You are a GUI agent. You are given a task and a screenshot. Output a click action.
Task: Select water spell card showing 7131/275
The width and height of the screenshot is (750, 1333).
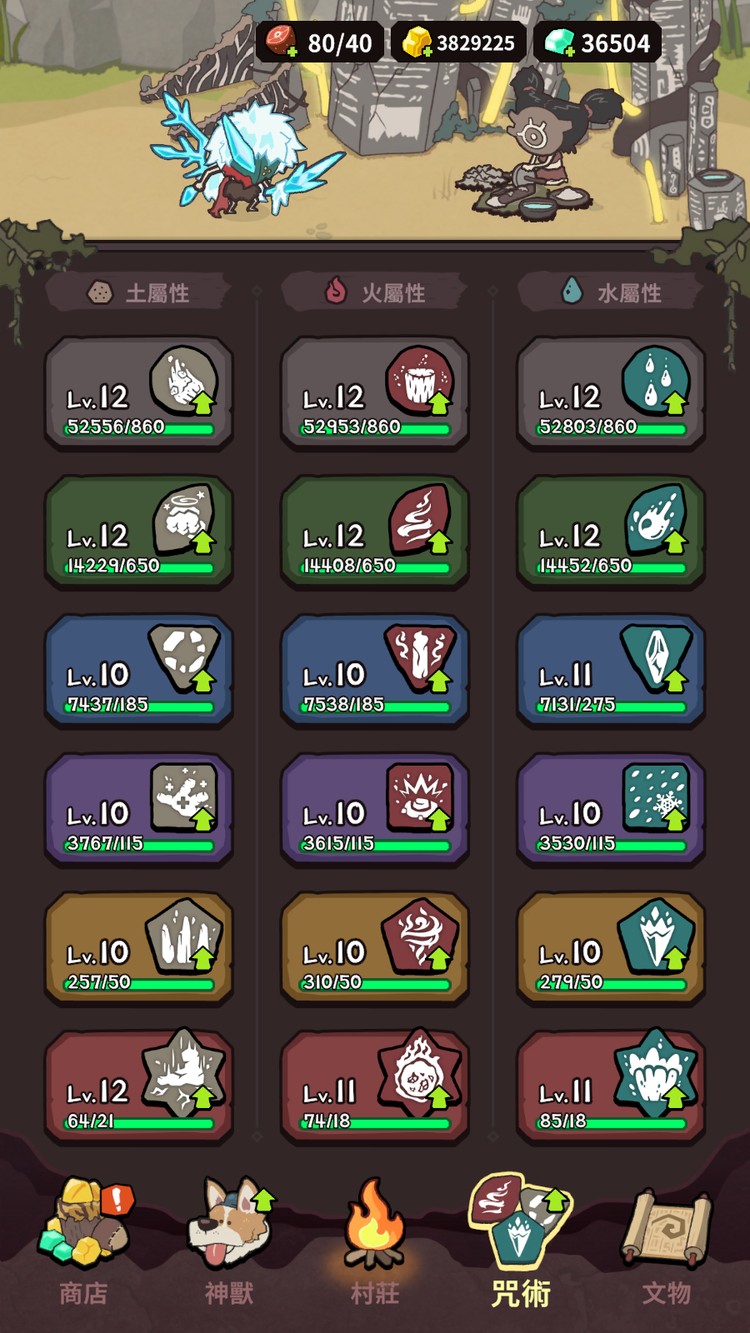(611, 671)
